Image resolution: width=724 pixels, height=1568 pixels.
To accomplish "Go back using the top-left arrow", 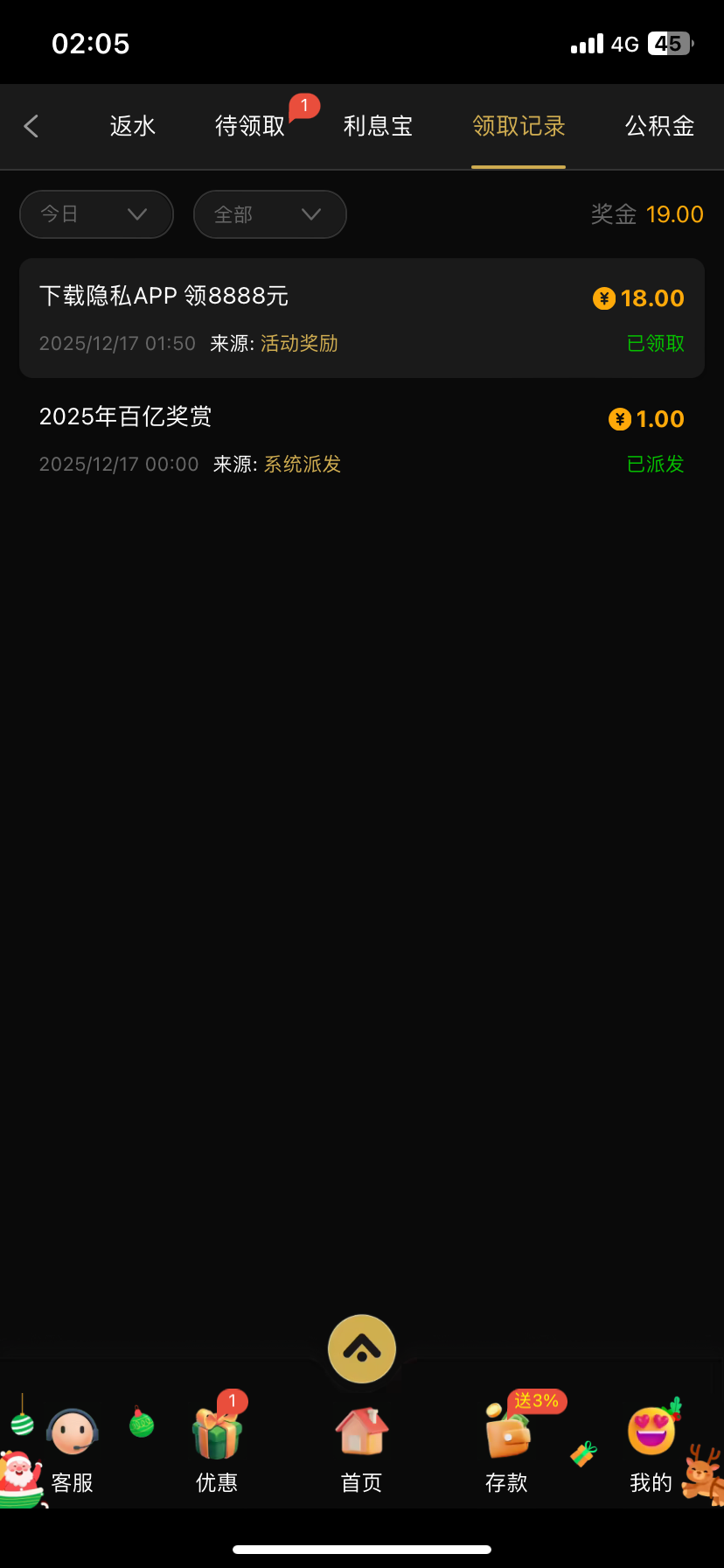I will (31, 126).
